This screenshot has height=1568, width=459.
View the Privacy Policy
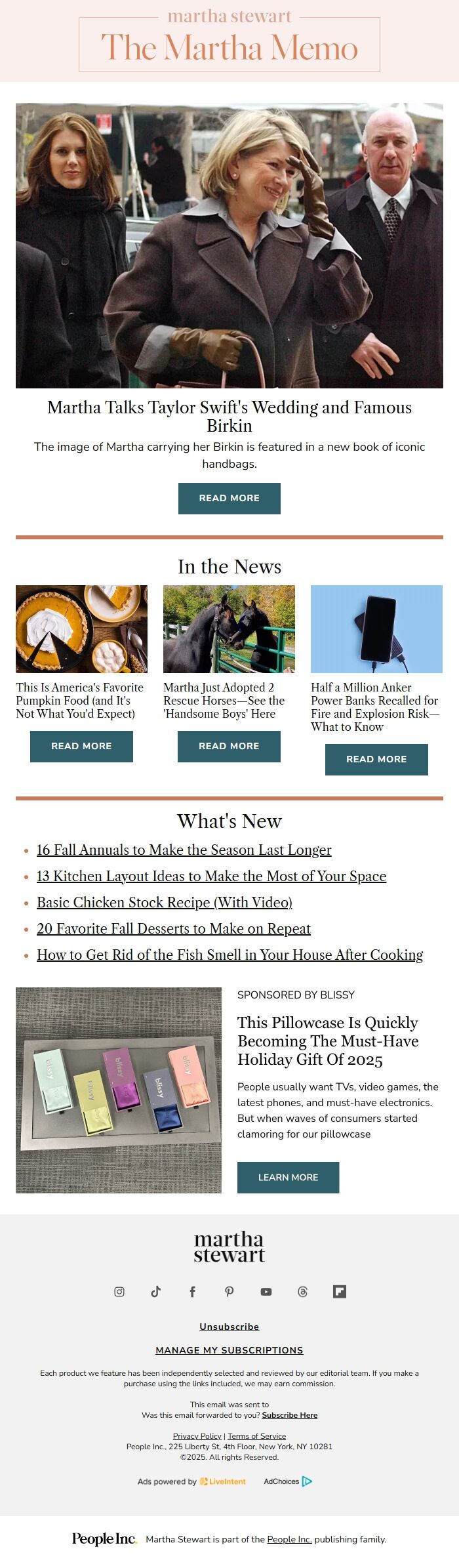197,1436
